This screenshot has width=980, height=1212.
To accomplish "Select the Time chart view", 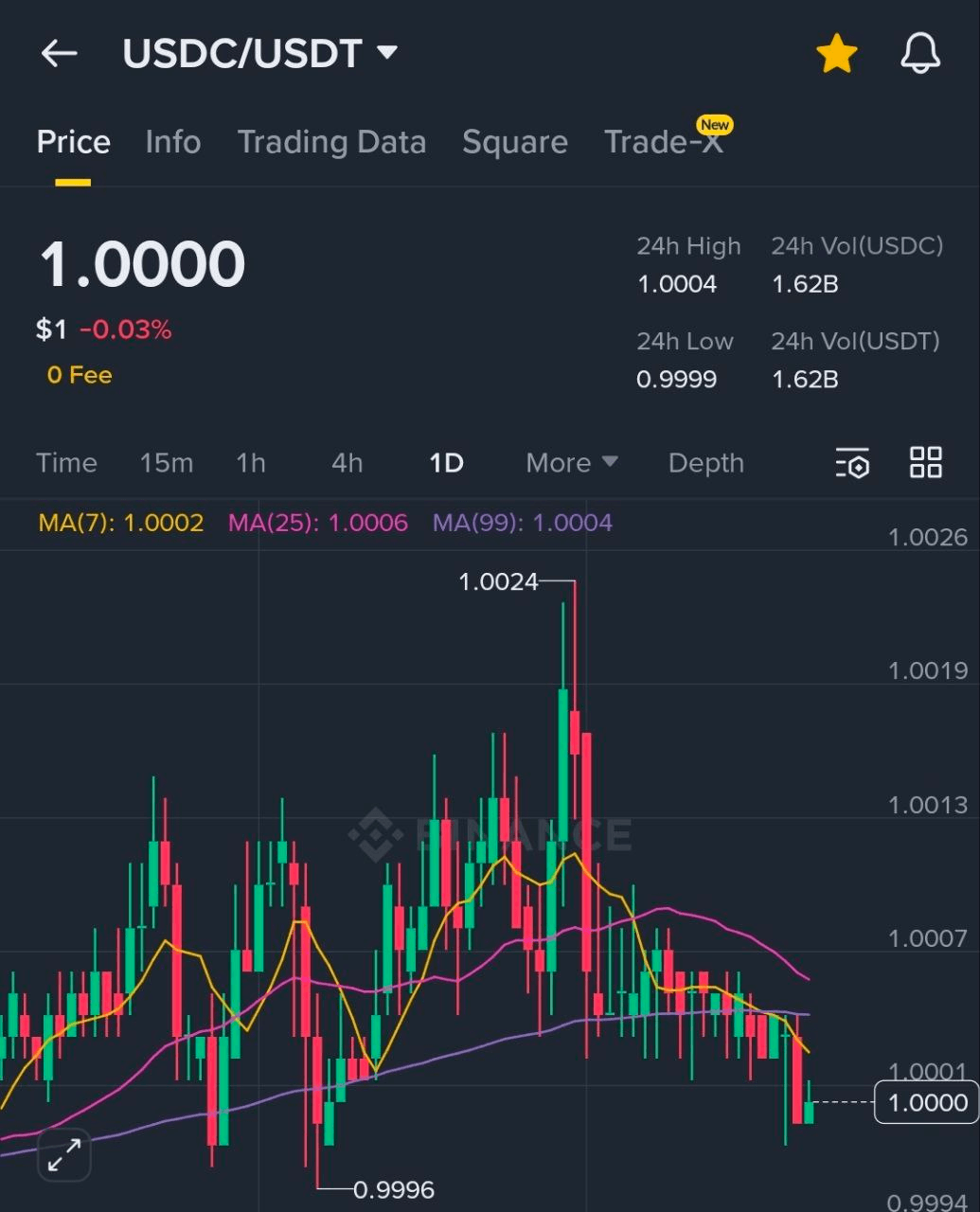I will (x=66, y=463).
